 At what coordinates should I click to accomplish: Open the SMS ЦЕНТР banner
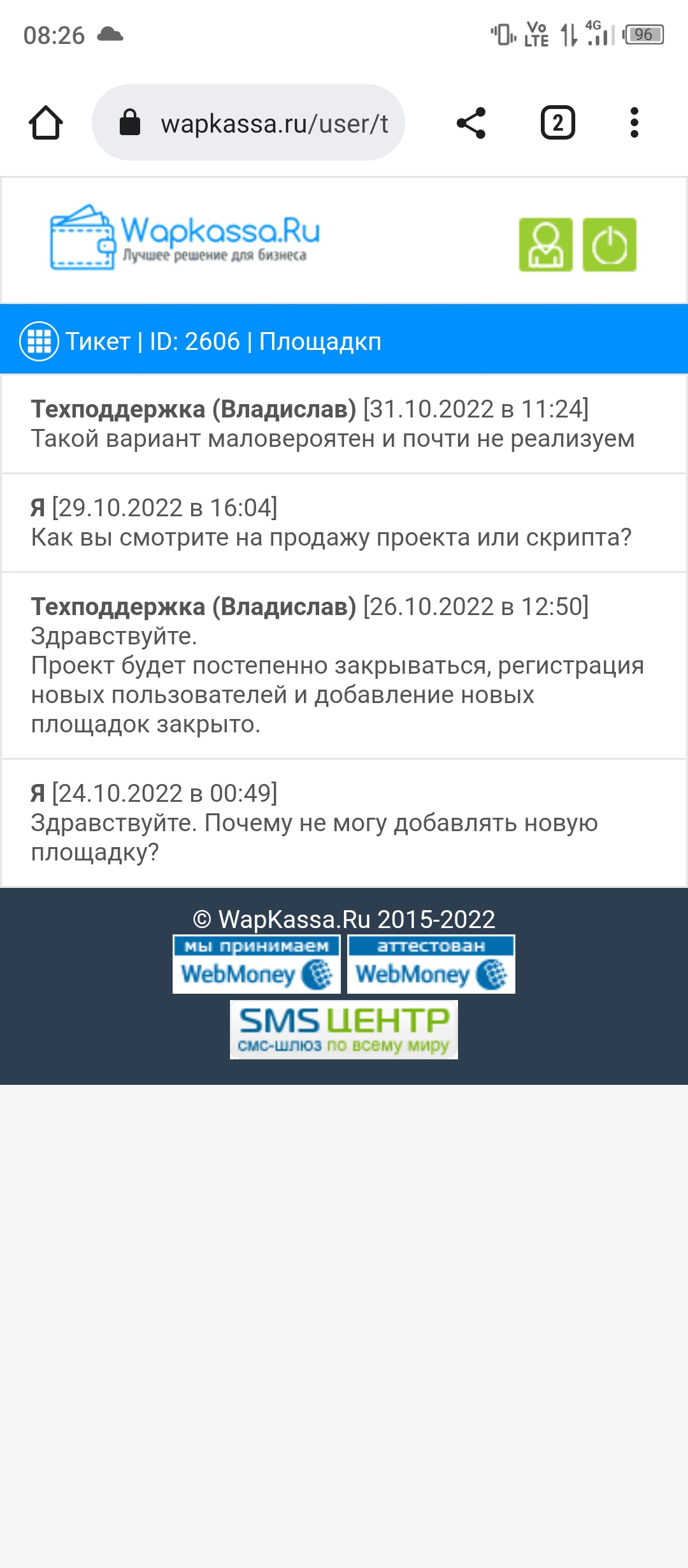coord(344,1029)
